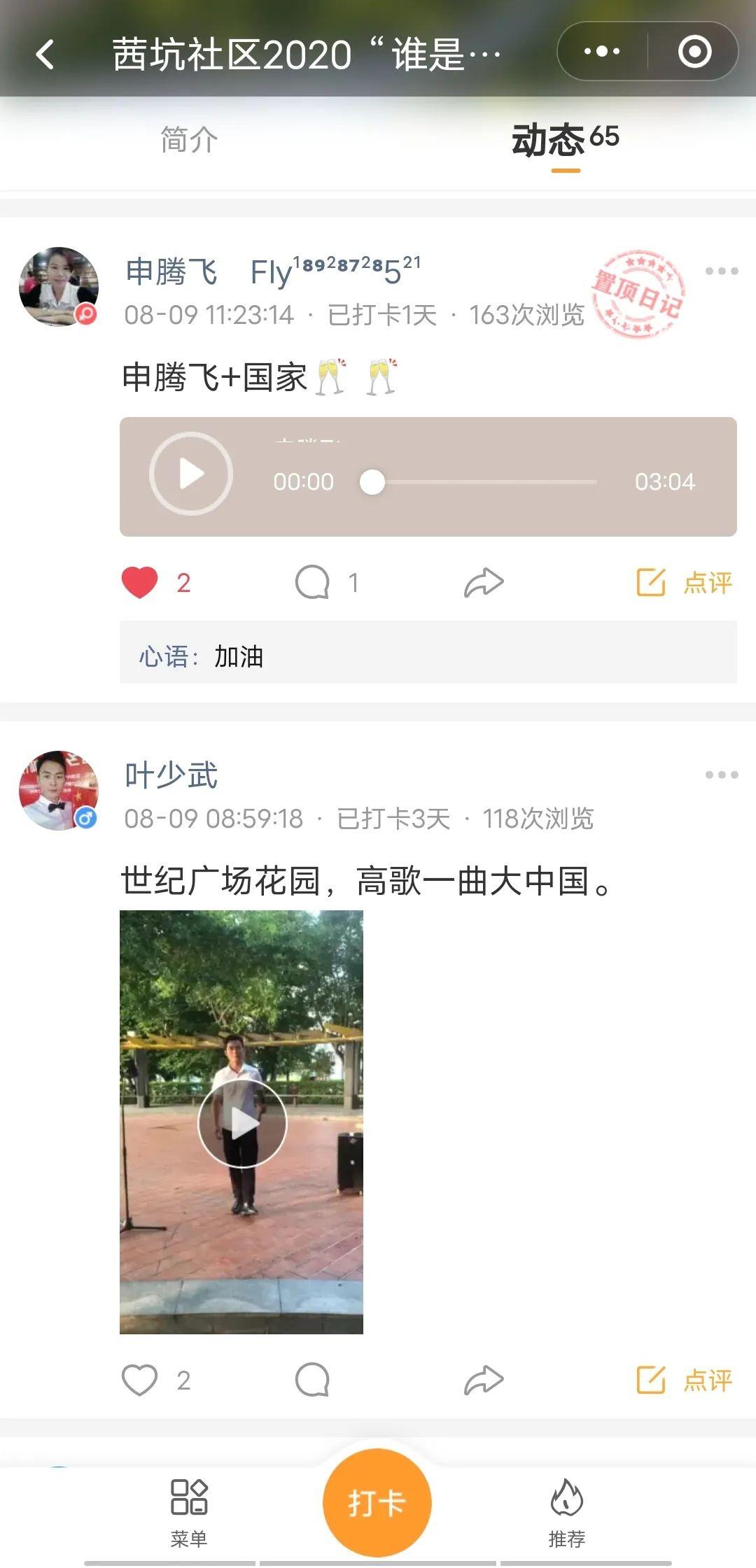Switch to the 简介 tab

pos(189,139)
